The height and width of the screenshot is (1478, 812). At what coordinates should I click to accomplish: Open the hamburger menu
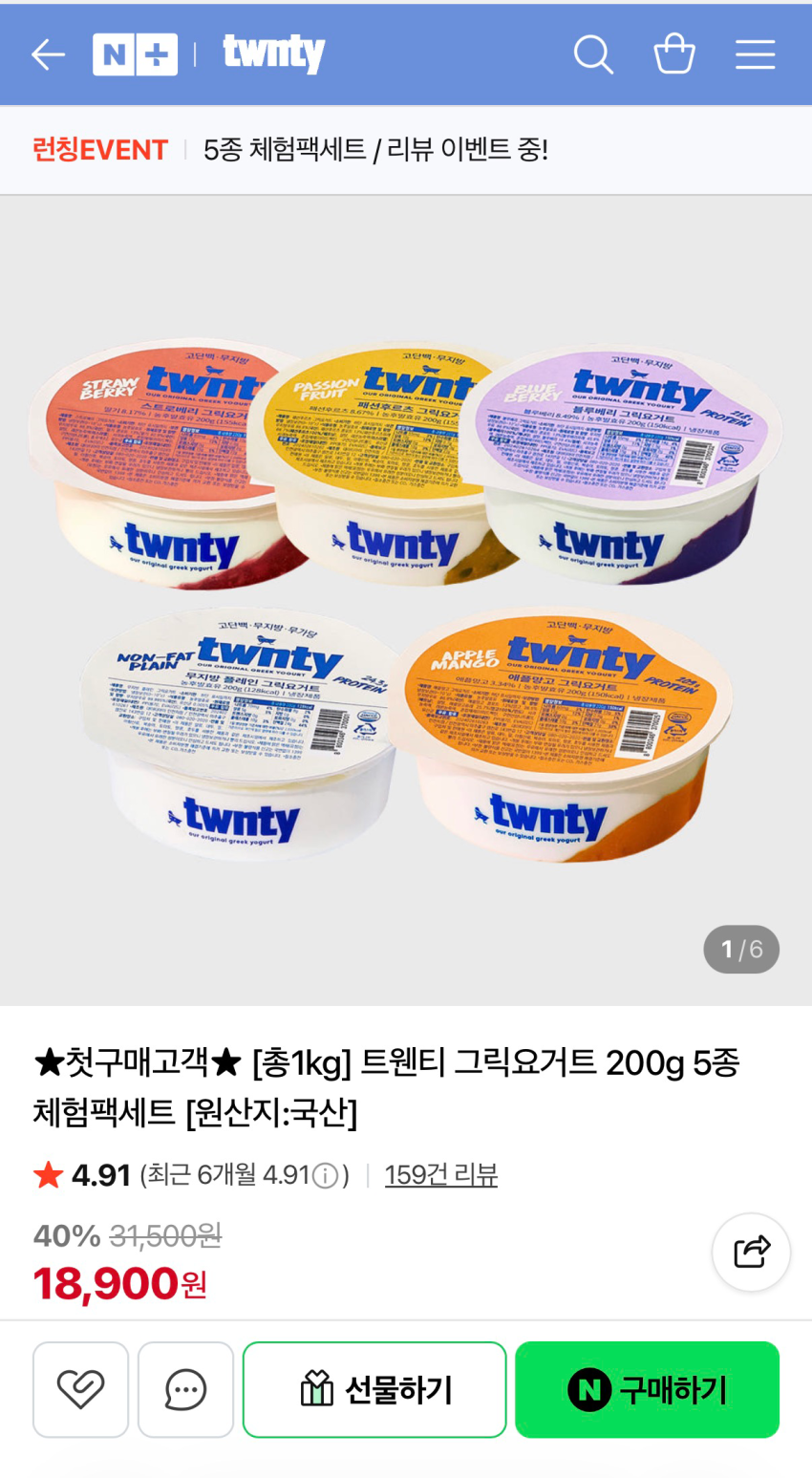(x=755, y=54)
